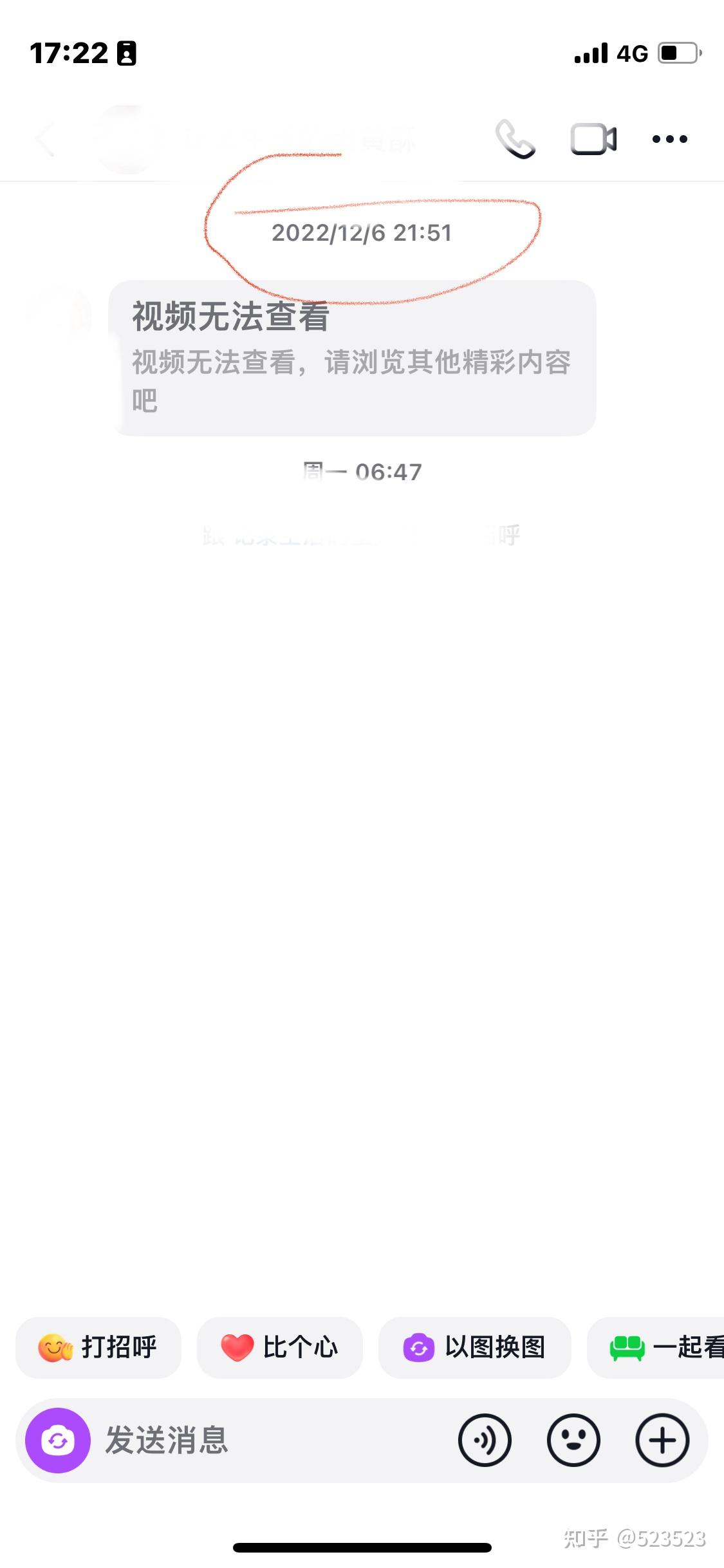Open the purple camera button
This screenshot has height=1568, width=724.
point(58,1441)
